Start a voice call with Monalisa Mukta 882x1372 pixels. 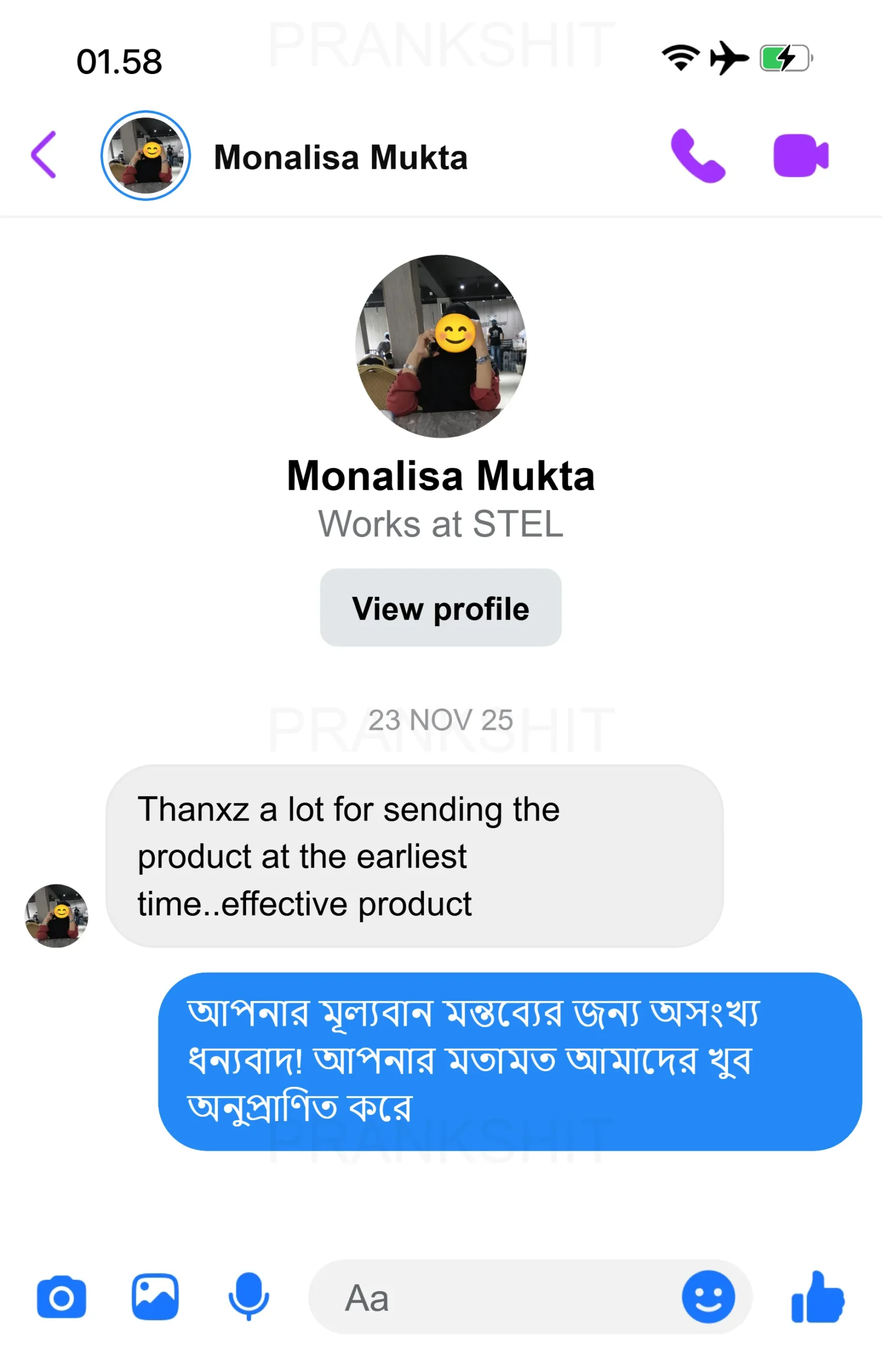(697, 156)
